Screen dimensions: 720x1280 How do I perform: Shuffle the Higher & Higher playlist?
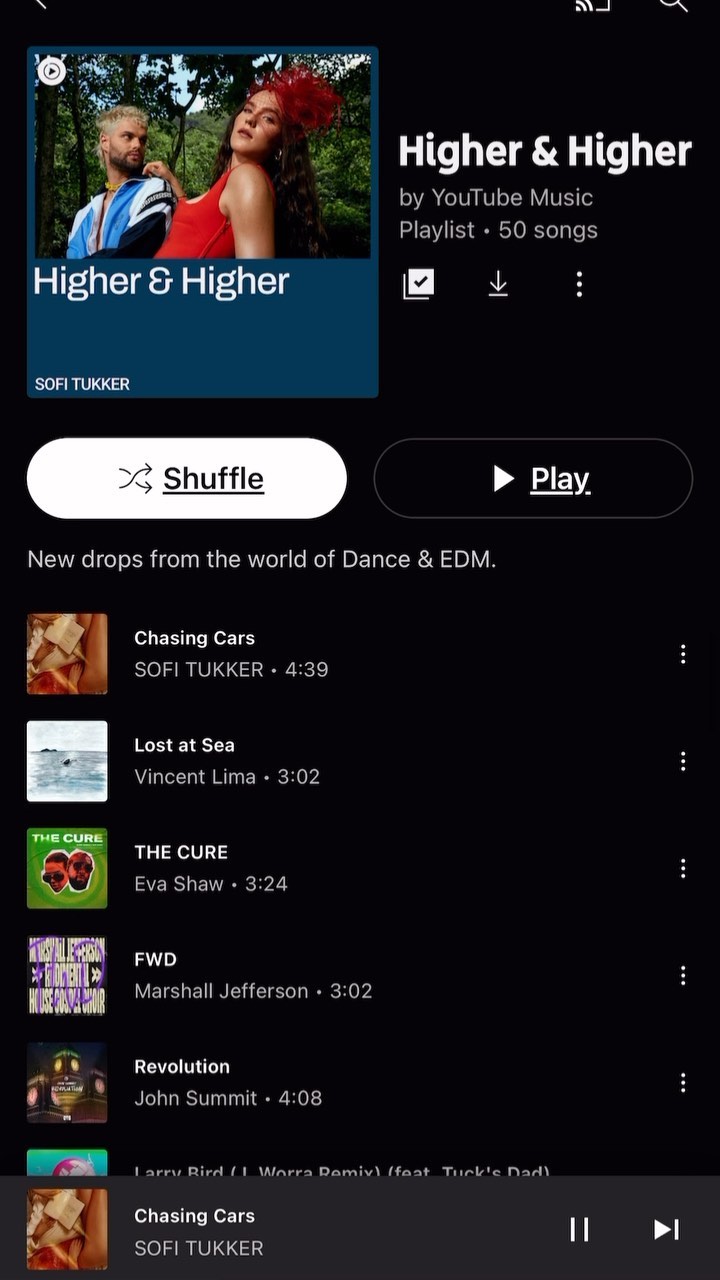coord(187,478)
